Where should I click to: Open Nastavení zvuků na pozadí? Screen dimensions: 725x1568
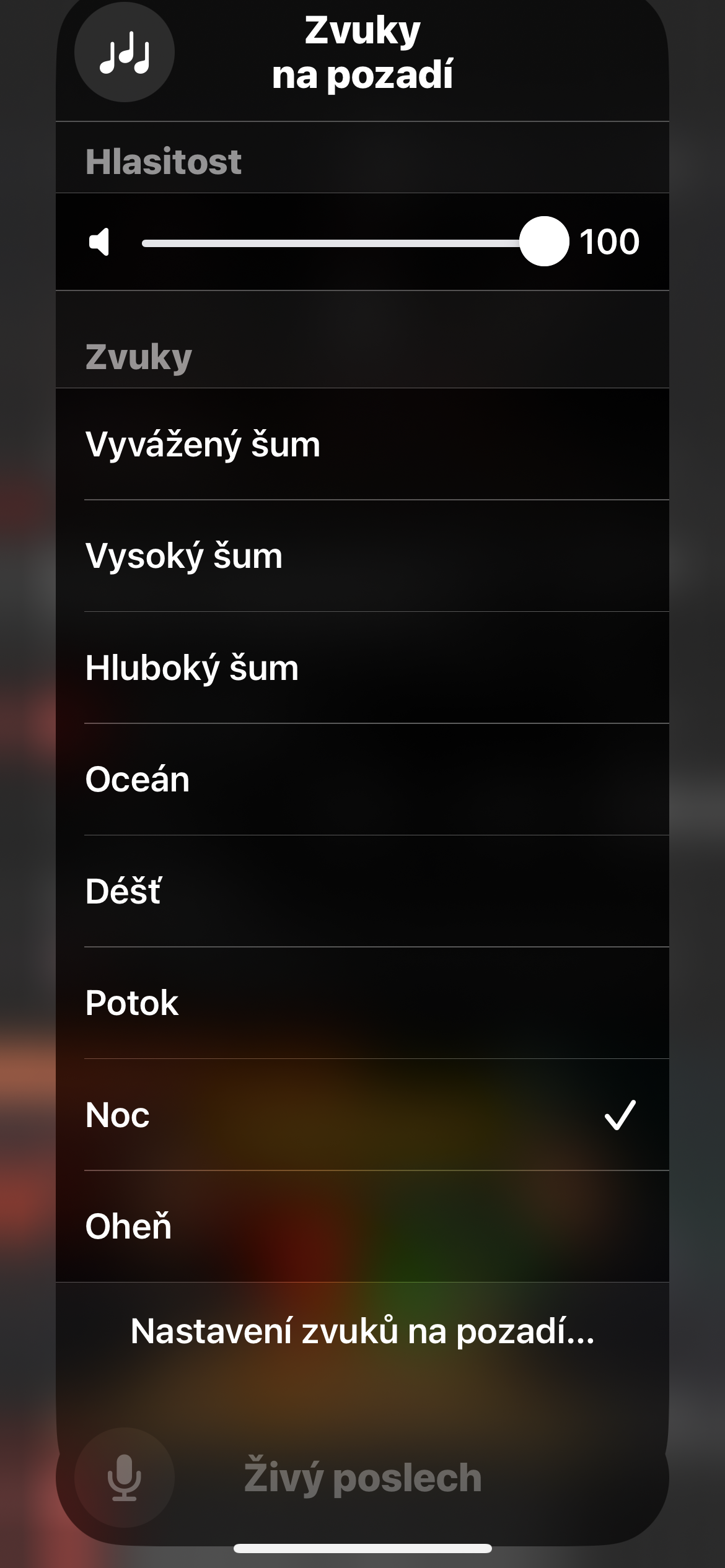point(362,1331)
